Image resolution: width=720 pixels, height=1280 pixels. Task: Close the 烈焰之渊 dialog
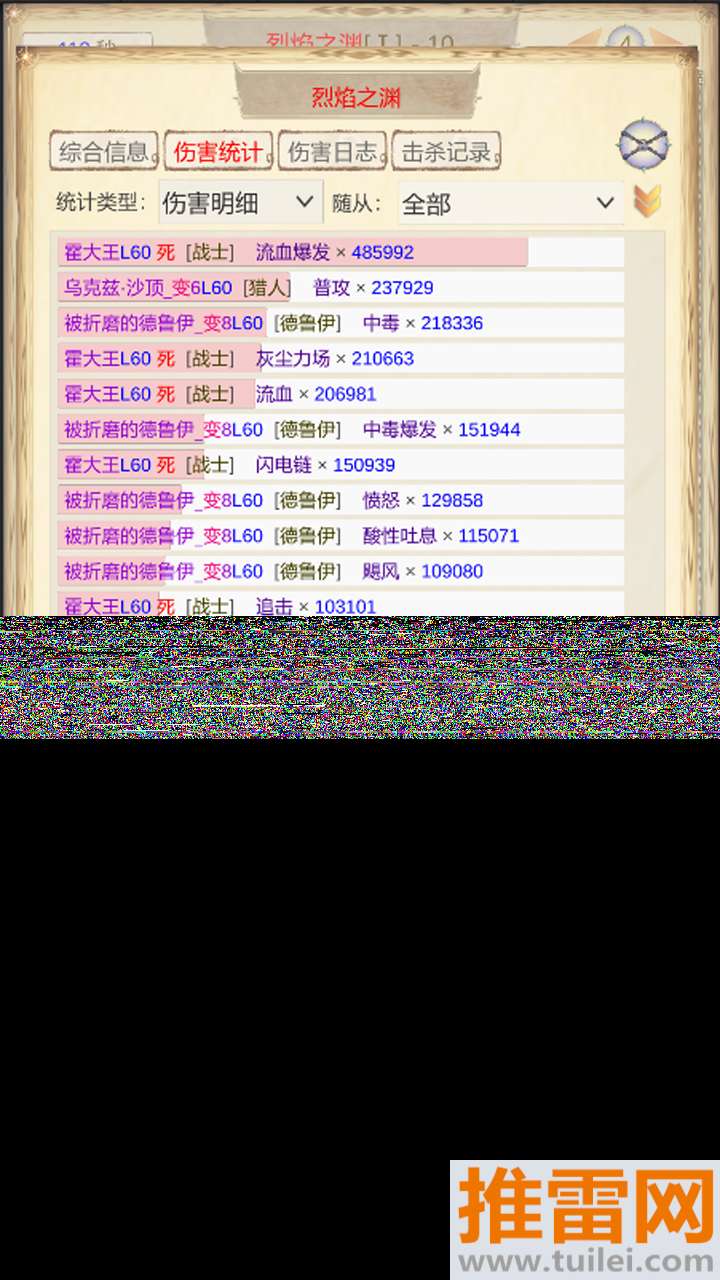[643, 146]
